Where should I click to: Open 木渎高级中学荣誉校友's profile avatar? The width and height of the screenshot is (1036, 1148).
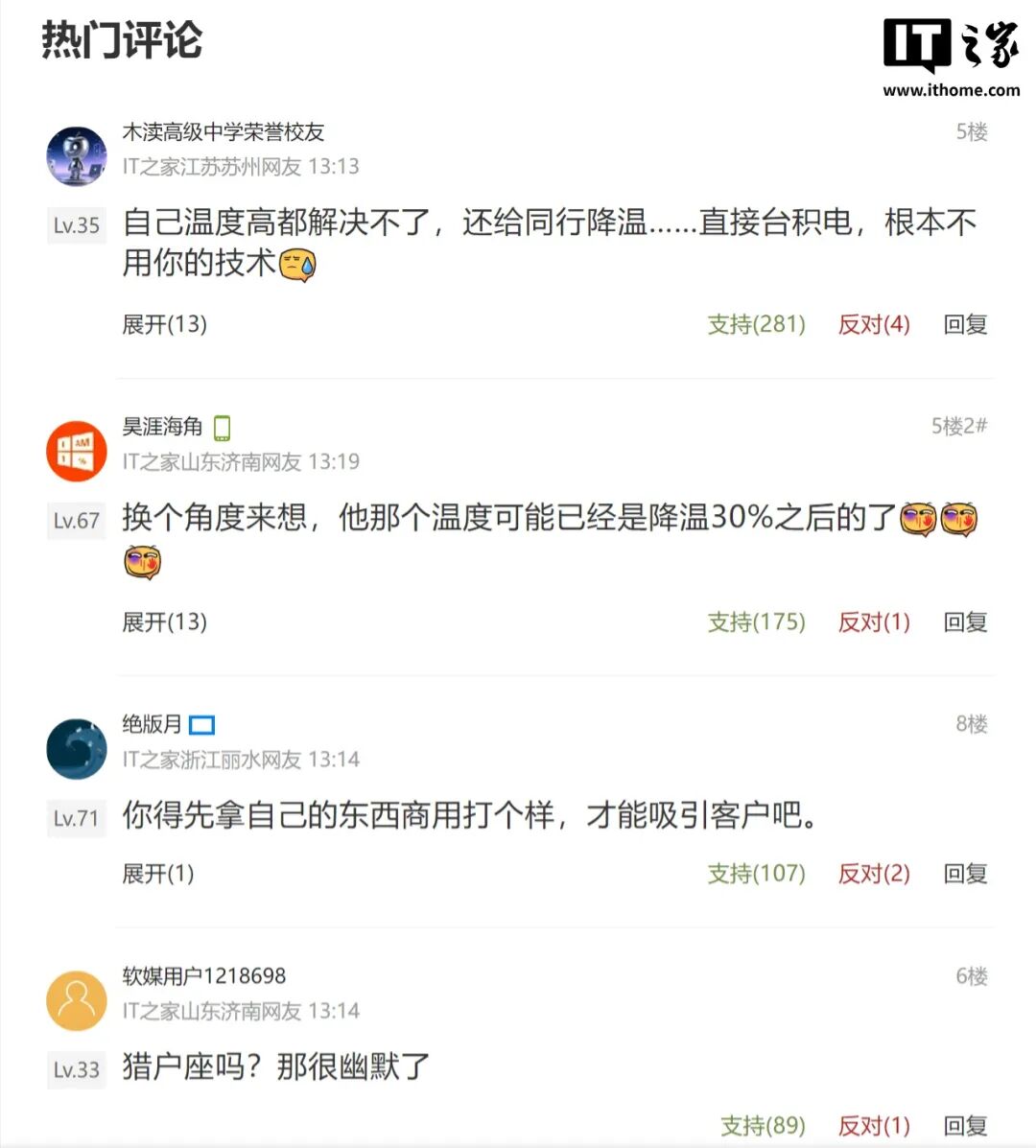pos(77,155)
